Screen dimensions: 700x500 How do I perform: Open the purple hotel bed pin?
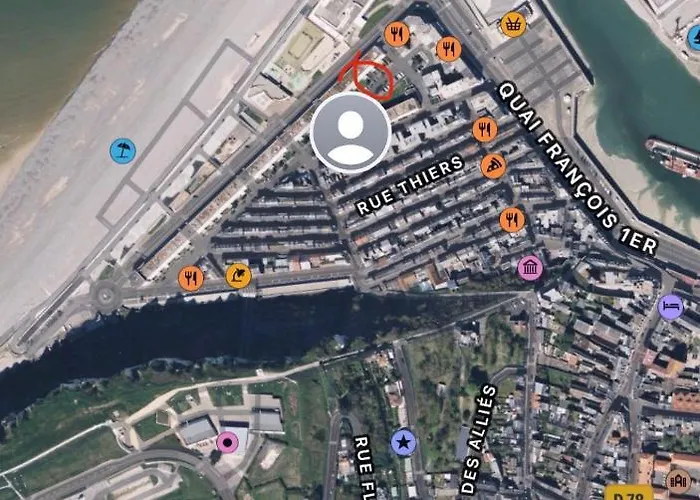[671, 305]
